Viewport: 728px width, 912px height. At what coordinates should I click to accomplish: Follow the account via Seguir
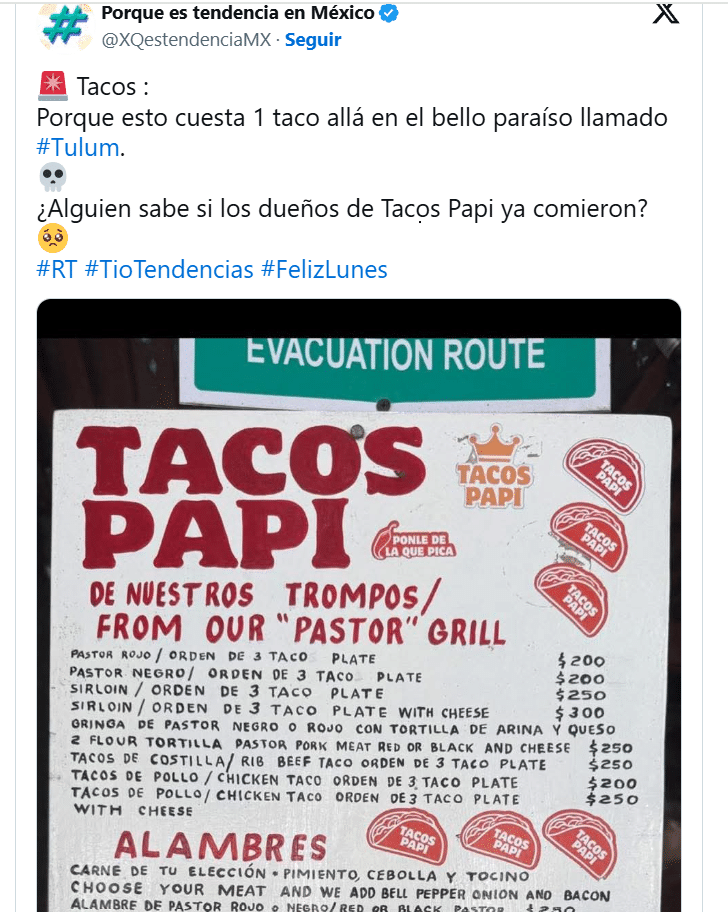click(x=313, y=40)
